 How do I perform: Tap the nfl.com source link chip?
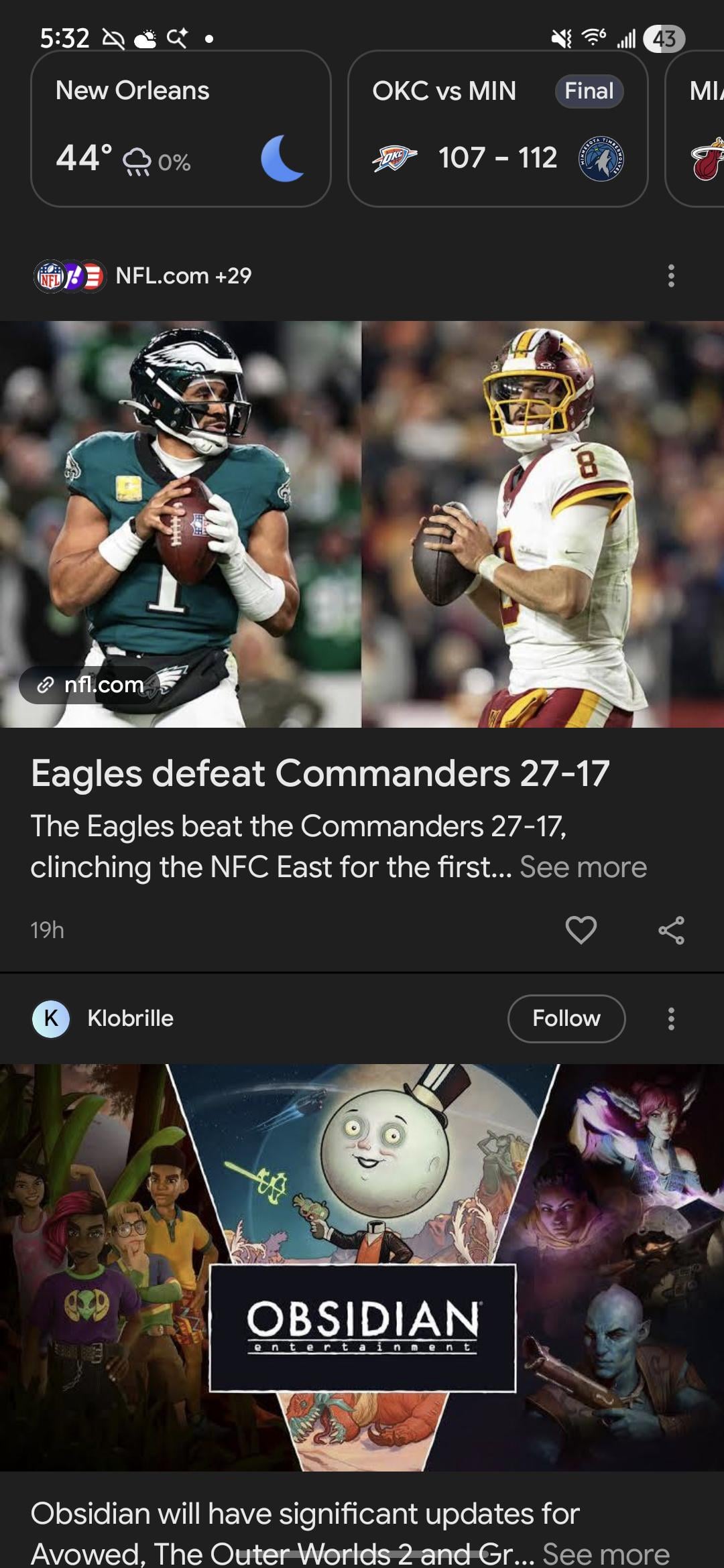[x=93, y=685]
